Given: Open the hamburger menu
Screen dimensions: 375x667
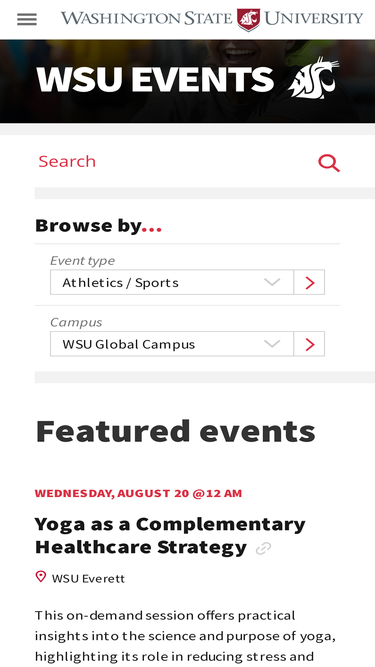Looking at the screenshot, I should (27, 20).
